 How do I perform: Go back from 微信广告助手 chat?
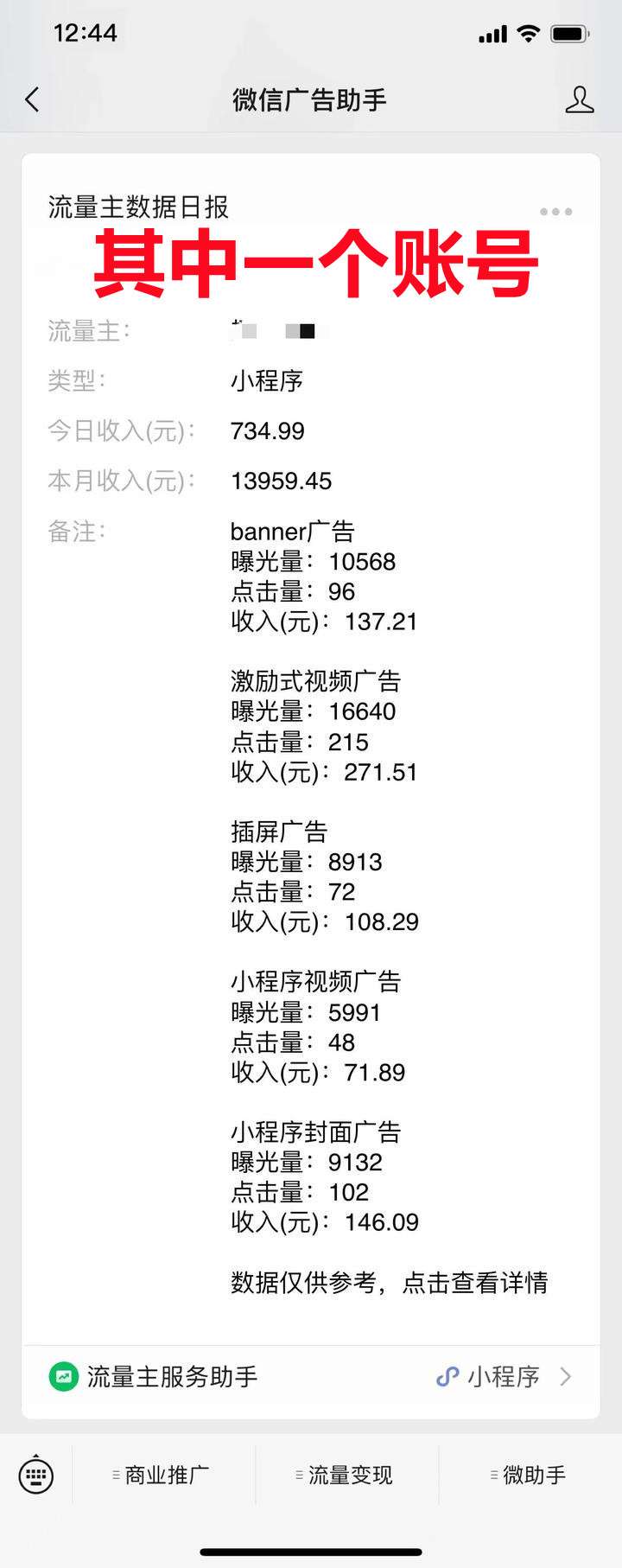tap(33, 99)
